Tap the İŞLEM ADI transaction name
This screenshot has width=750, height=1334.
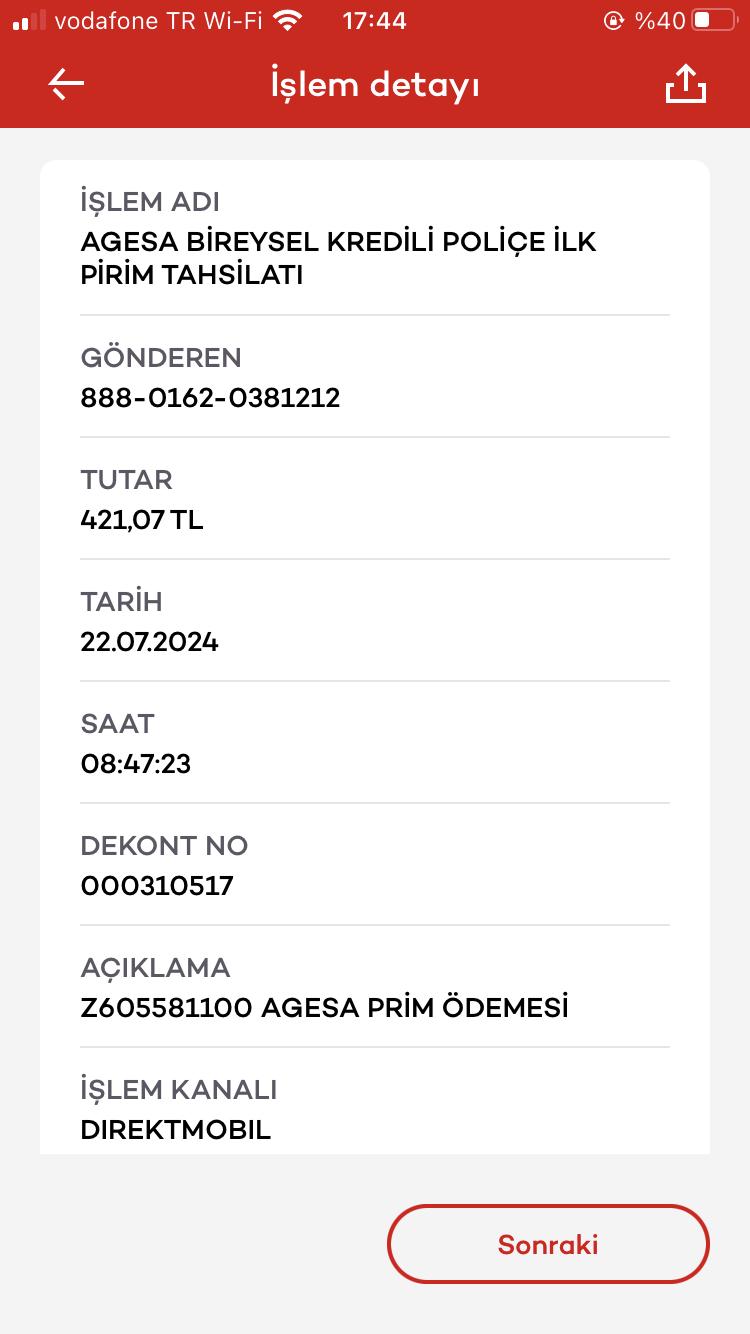tap(338, 260)
